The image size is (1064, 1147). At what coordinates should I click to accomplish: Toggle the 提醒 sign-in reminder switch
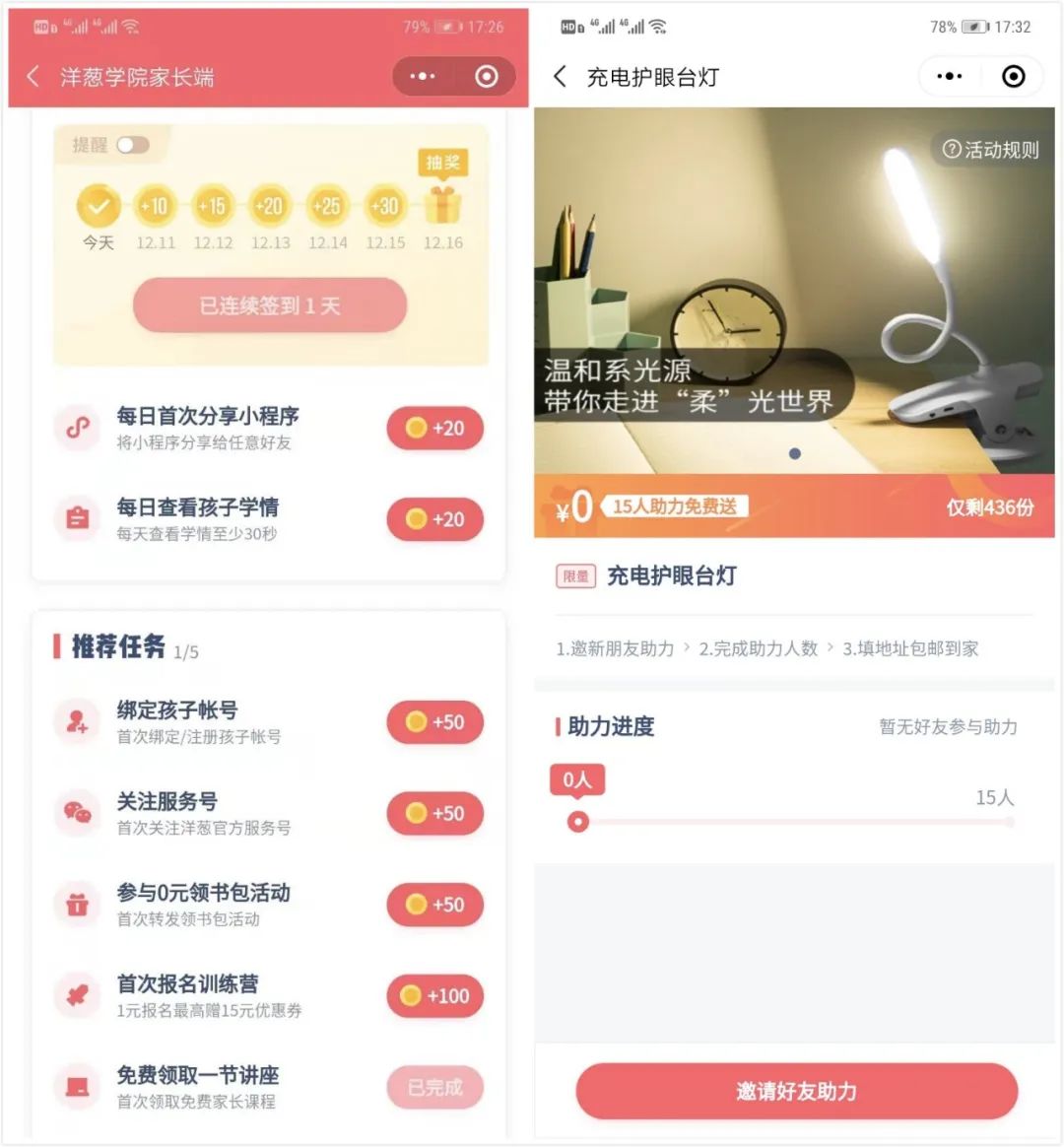[133, 145]
